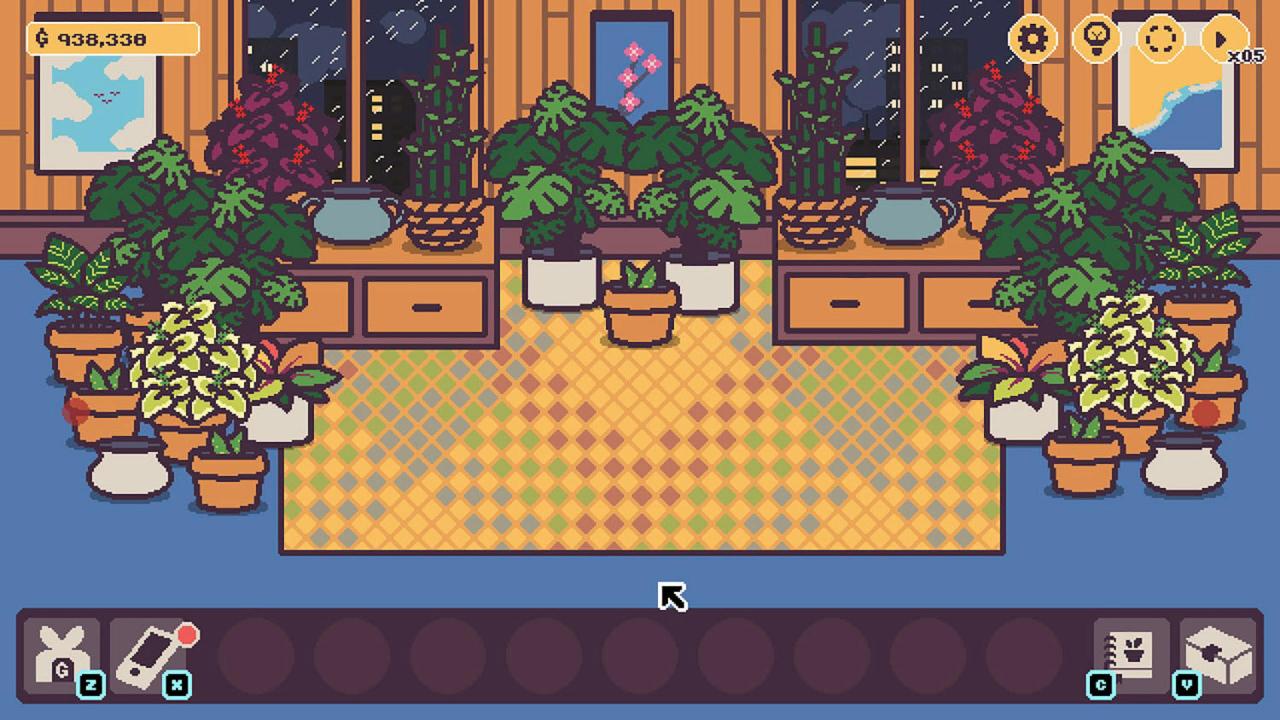The width and height of the screenshot is (1280, 720).
Task: Open the storage box inventory
Action: [1218, 654]
